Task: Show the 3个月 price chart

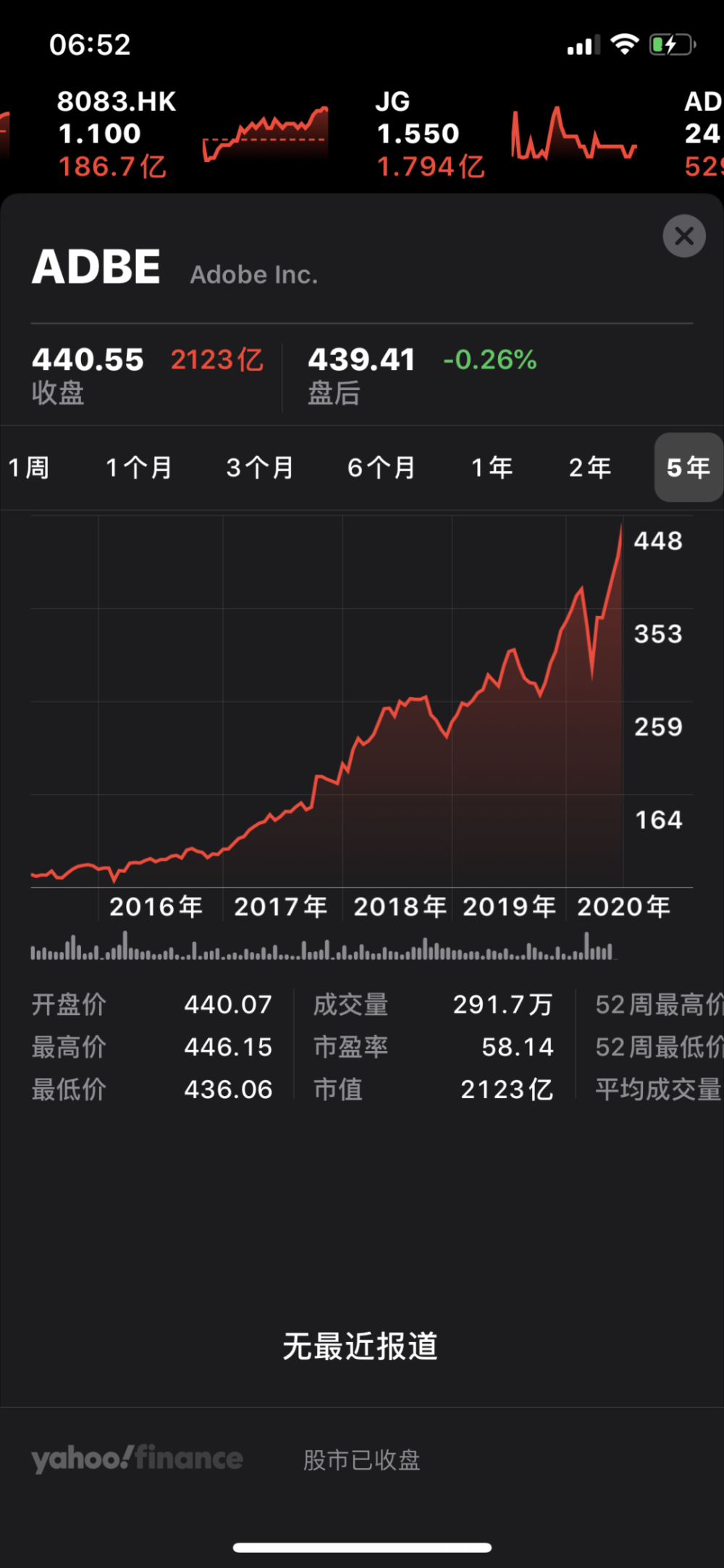Action: (260, 468)
